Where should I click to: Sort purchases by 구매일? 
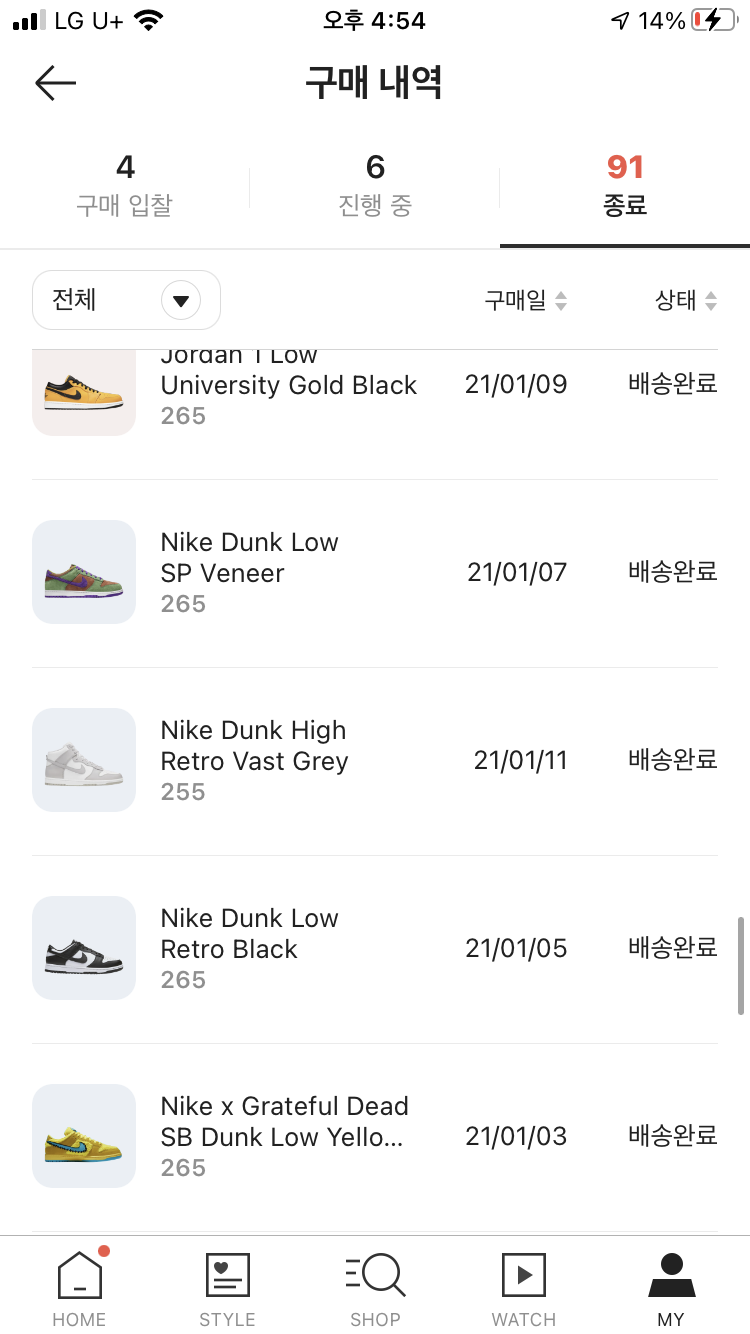tap(525, 300)
